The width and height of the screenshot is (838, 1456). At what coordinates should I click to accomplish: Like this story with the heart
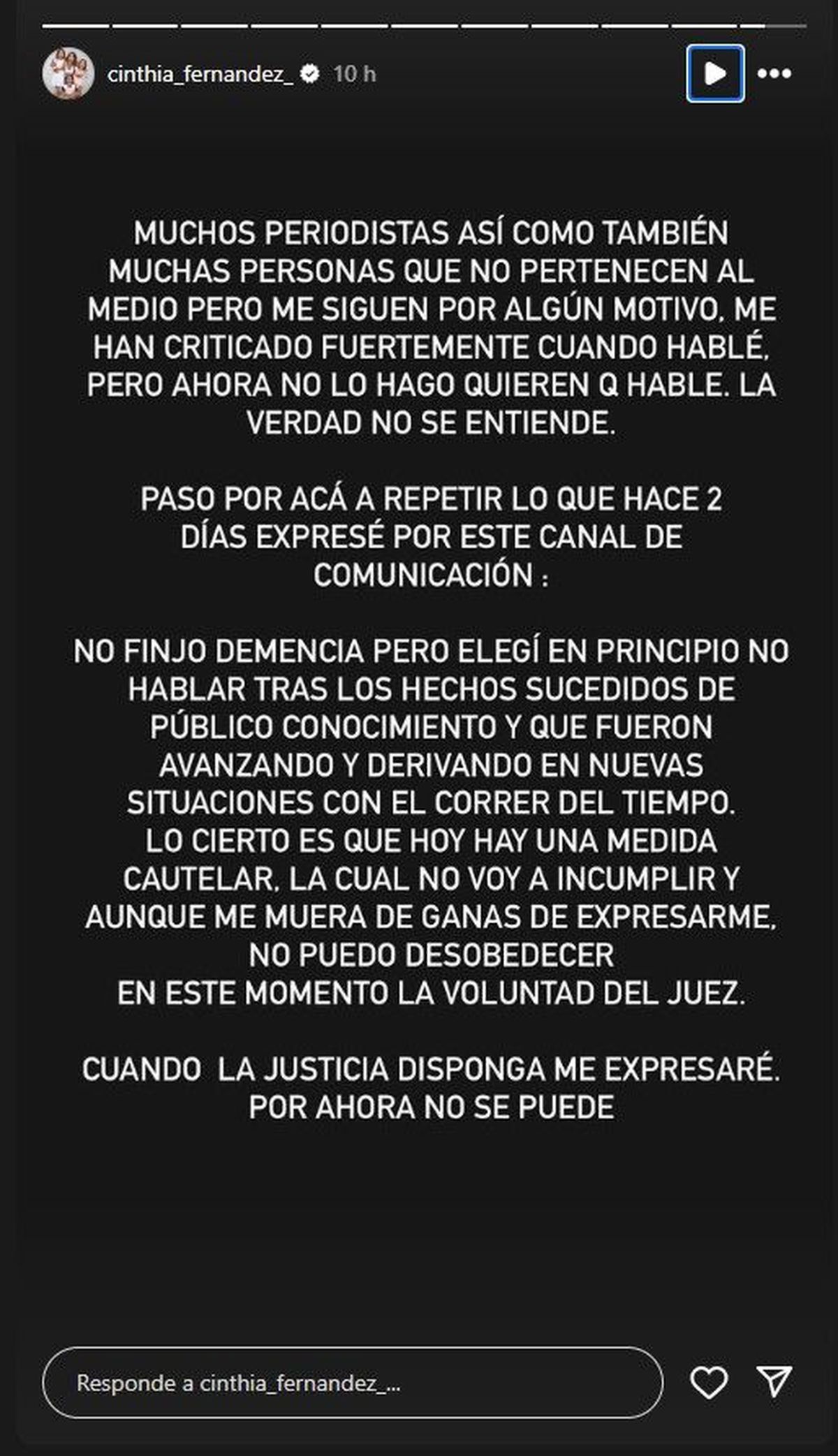709,1382
